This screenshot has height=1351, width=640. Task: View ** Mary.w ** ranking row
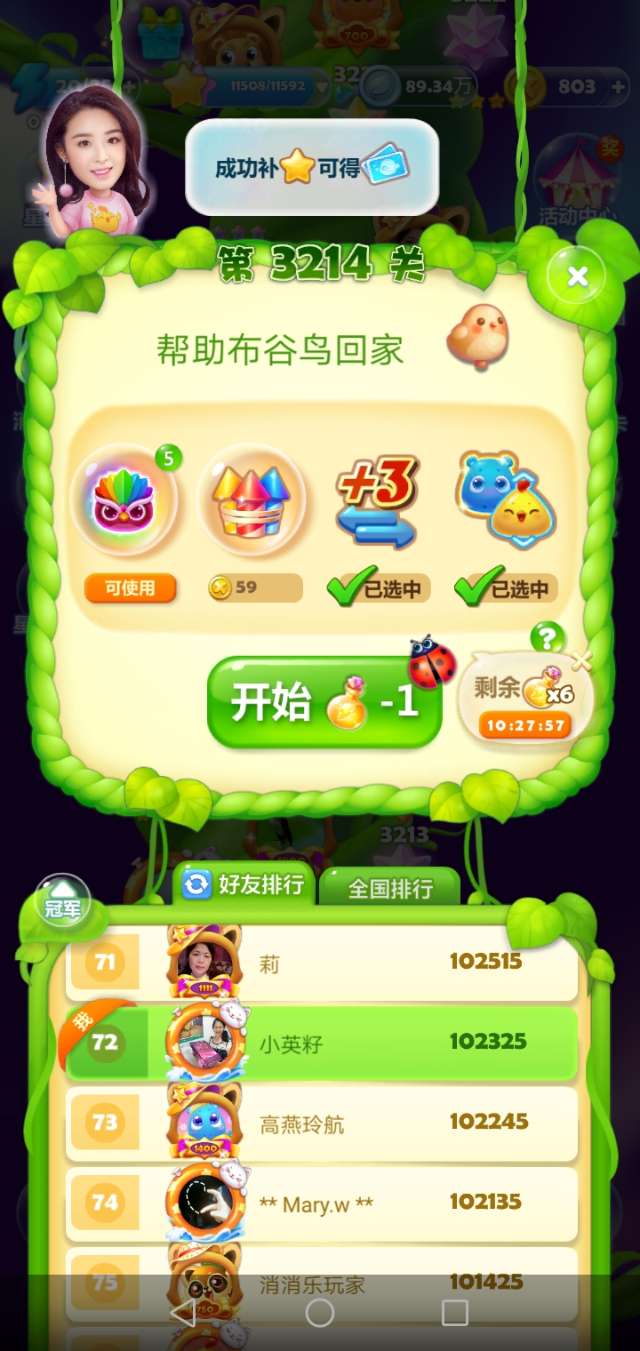click(322, 1203)
